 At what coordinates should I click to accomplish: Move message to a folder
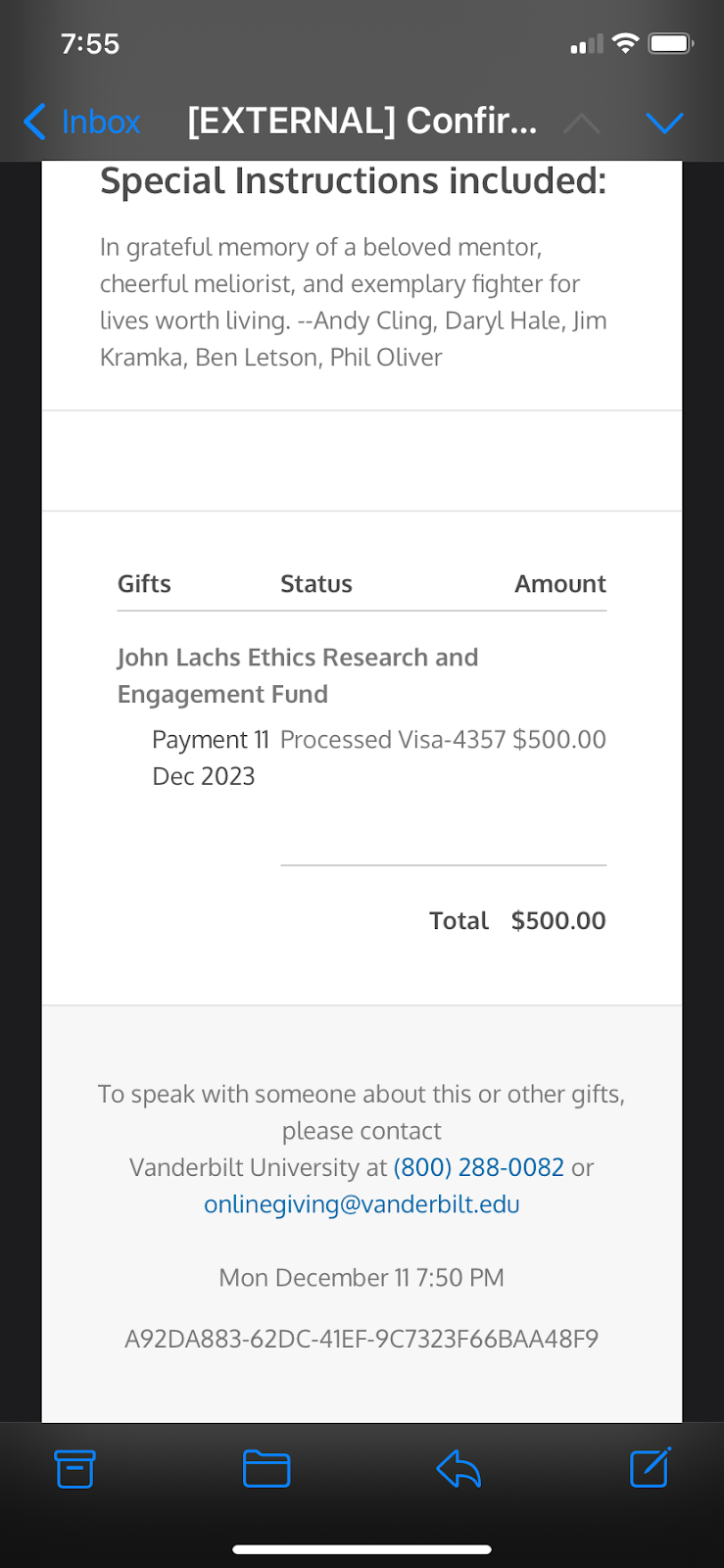[x=266, y=1468]
